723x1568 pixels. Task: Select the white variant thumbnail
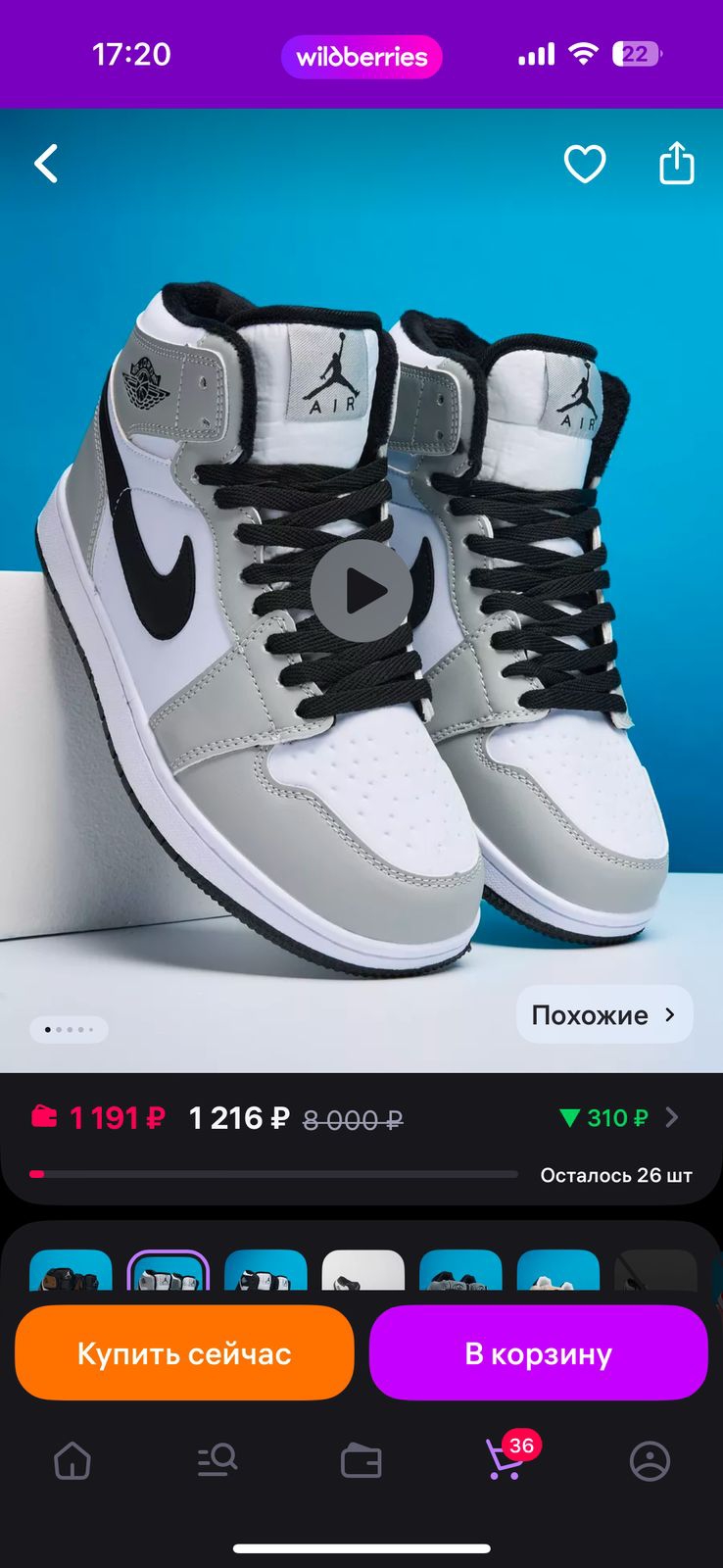(x=362, y=1271)
